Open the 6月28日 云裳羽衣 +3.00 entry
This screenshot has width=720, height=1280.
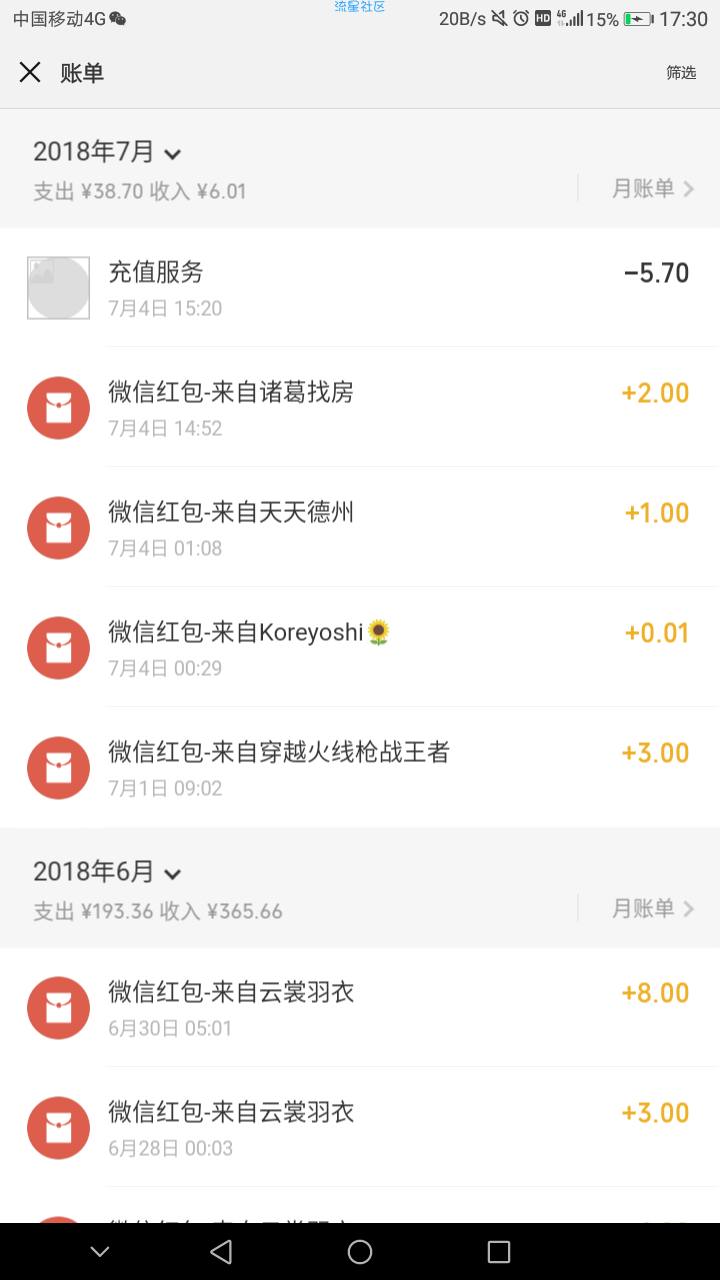click(x=360, y=1128)
